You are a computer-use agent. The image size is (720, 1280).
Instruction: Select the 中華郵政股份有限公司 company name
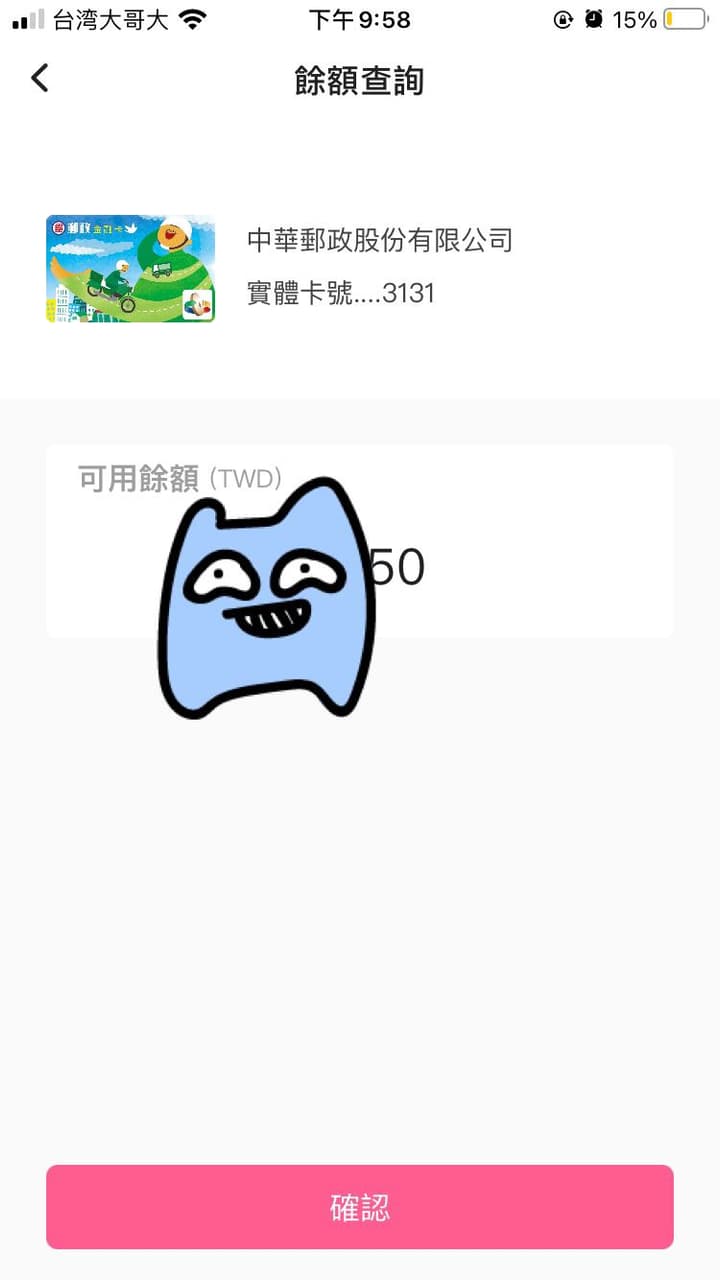[380, 240]
